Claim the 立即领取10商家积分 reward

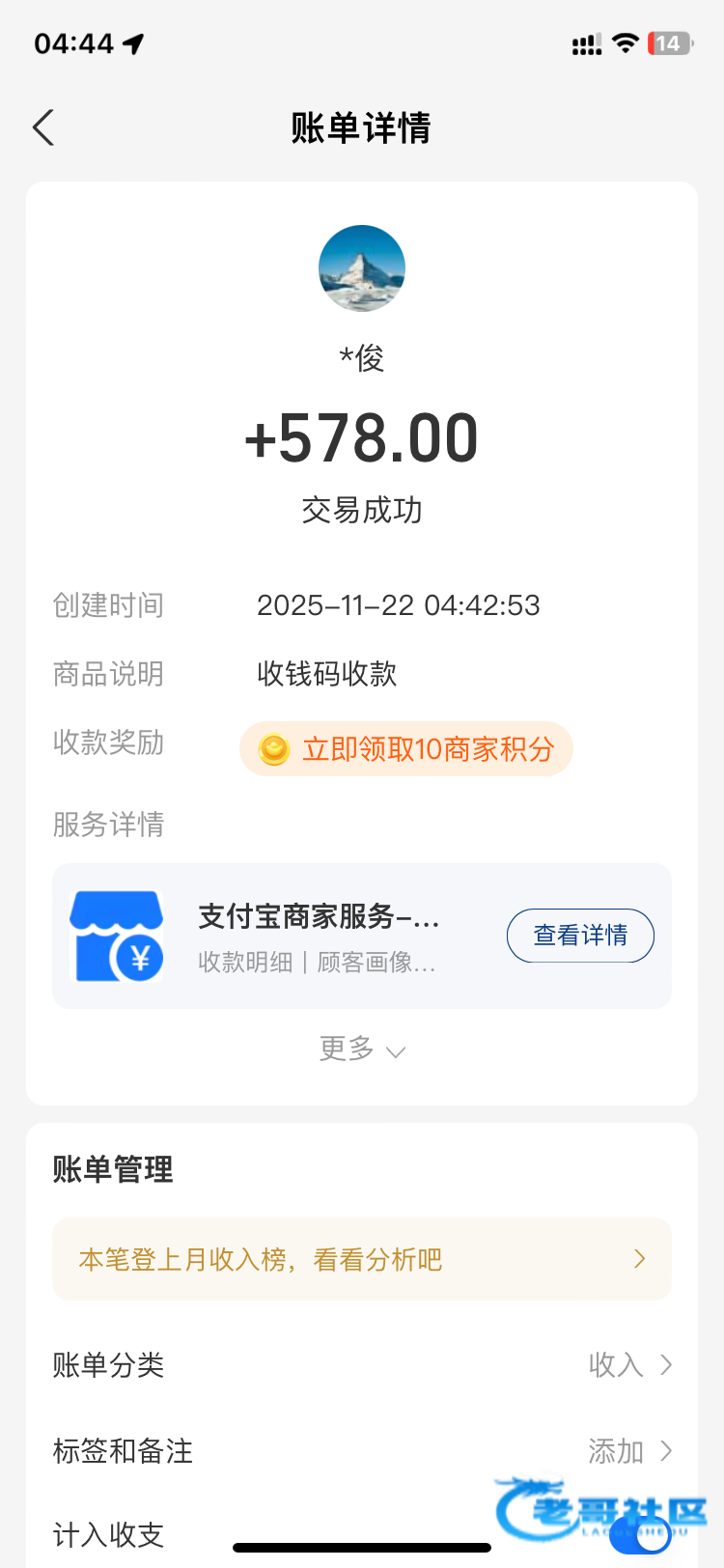tap(406, 749)
